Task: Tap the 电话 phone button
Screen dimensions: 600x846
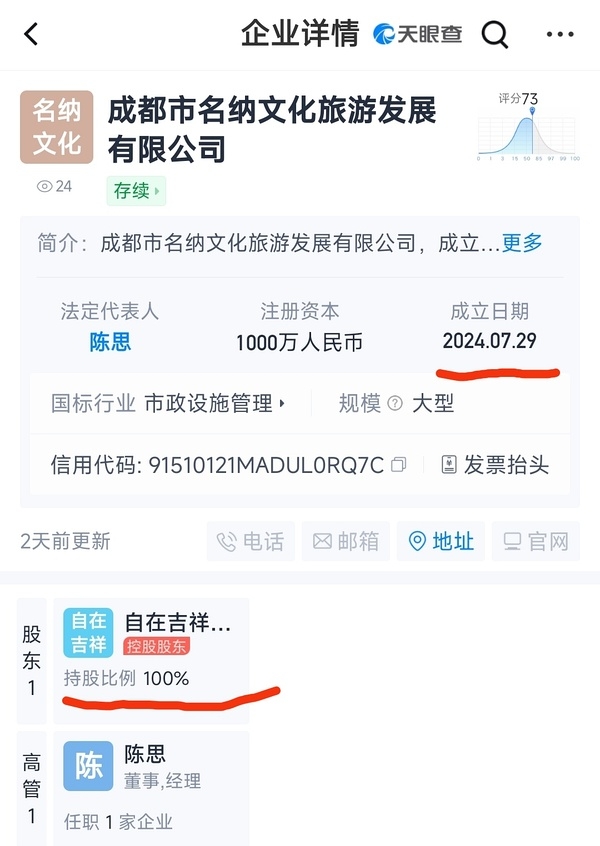Action: [251, 541]
